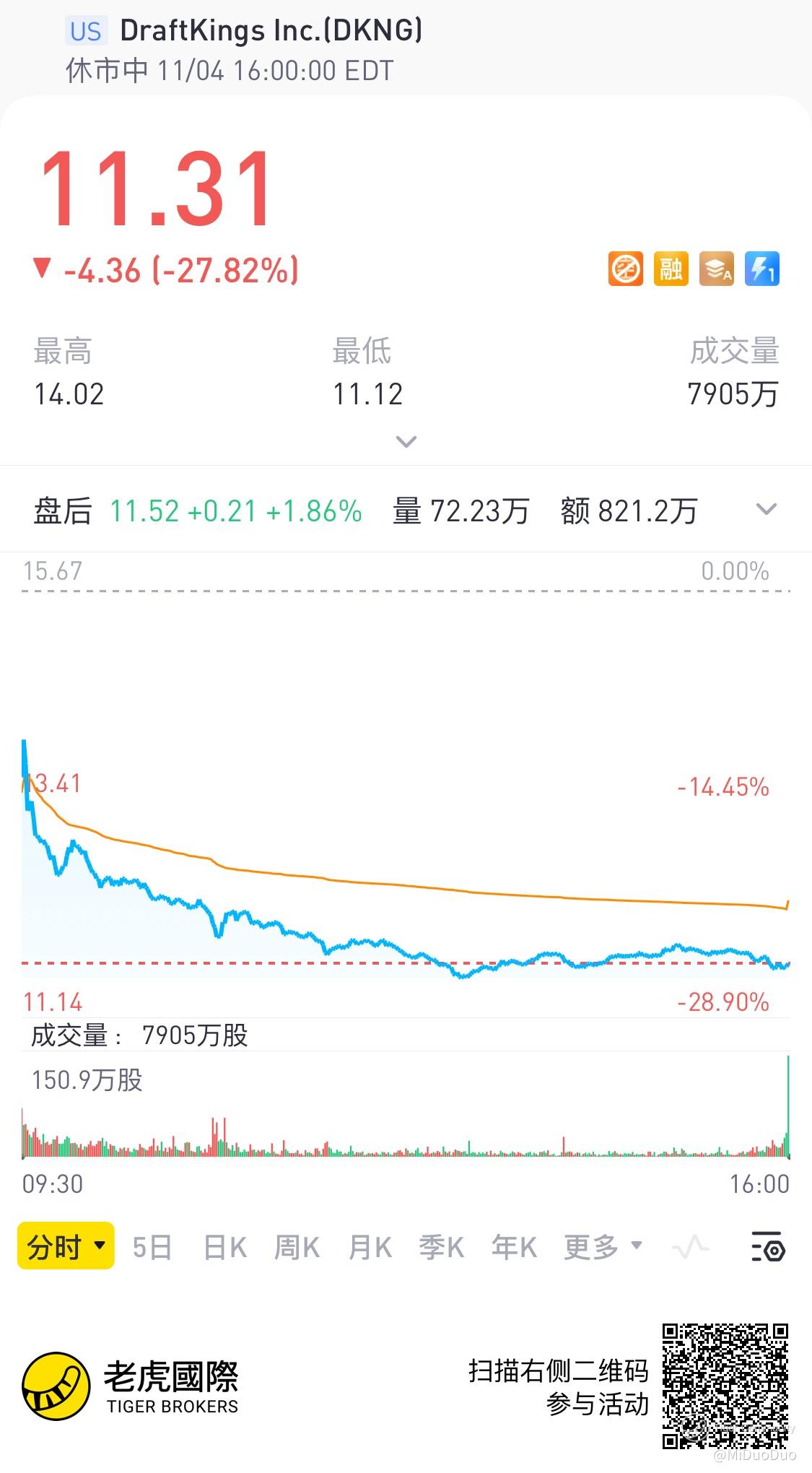The height and width of the screenshot is (1473, 812).
Task: Show the 月K monthly chart
Action: pos(370,1248)
